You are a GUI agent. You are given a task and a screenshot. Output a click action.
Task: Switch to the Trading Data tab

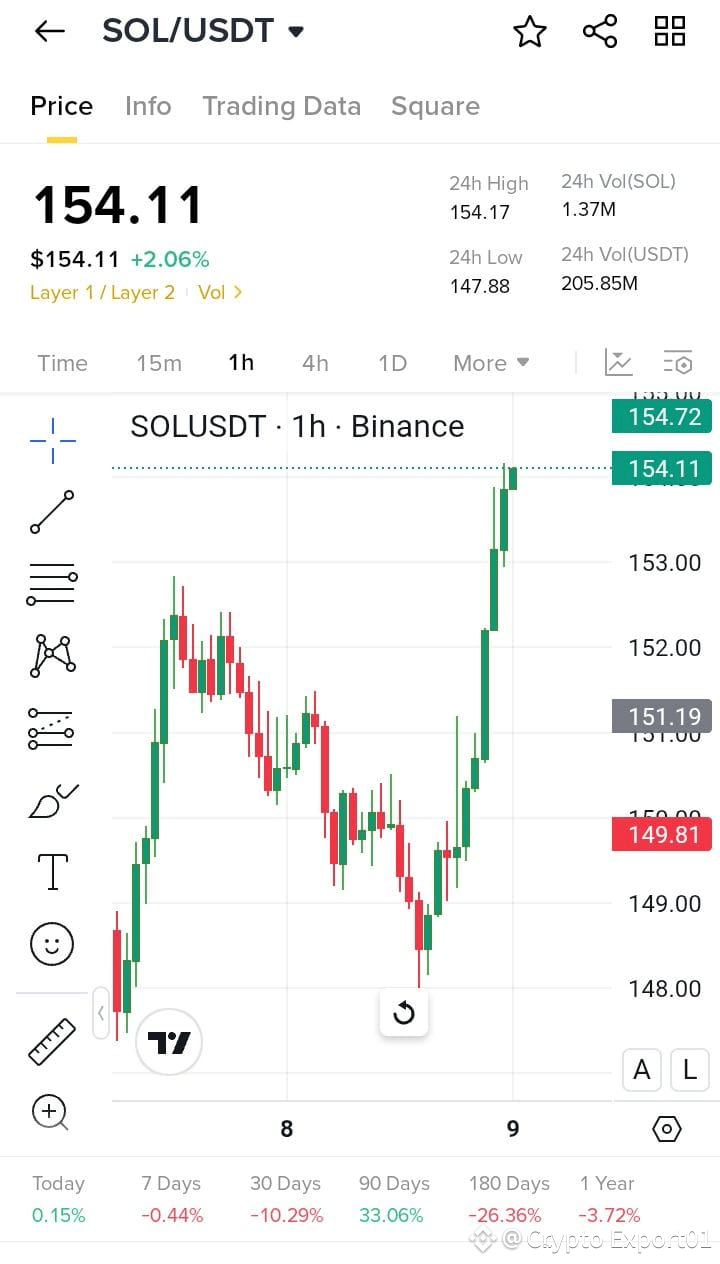[x=281, y=106]
